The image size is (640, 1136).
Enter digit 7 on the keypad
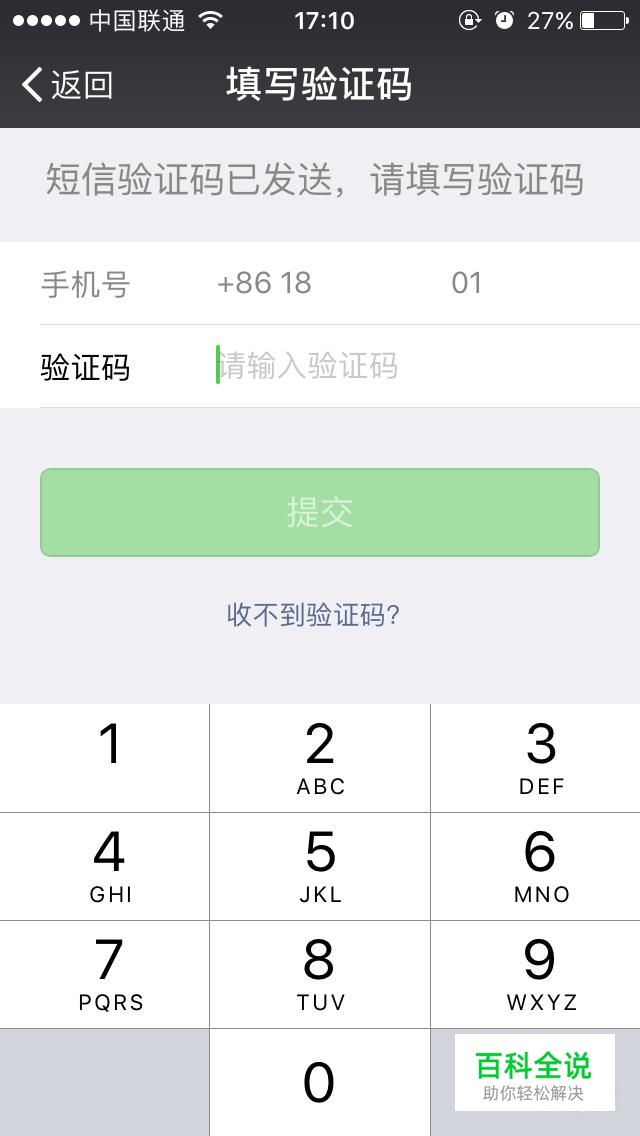[105, 974]
